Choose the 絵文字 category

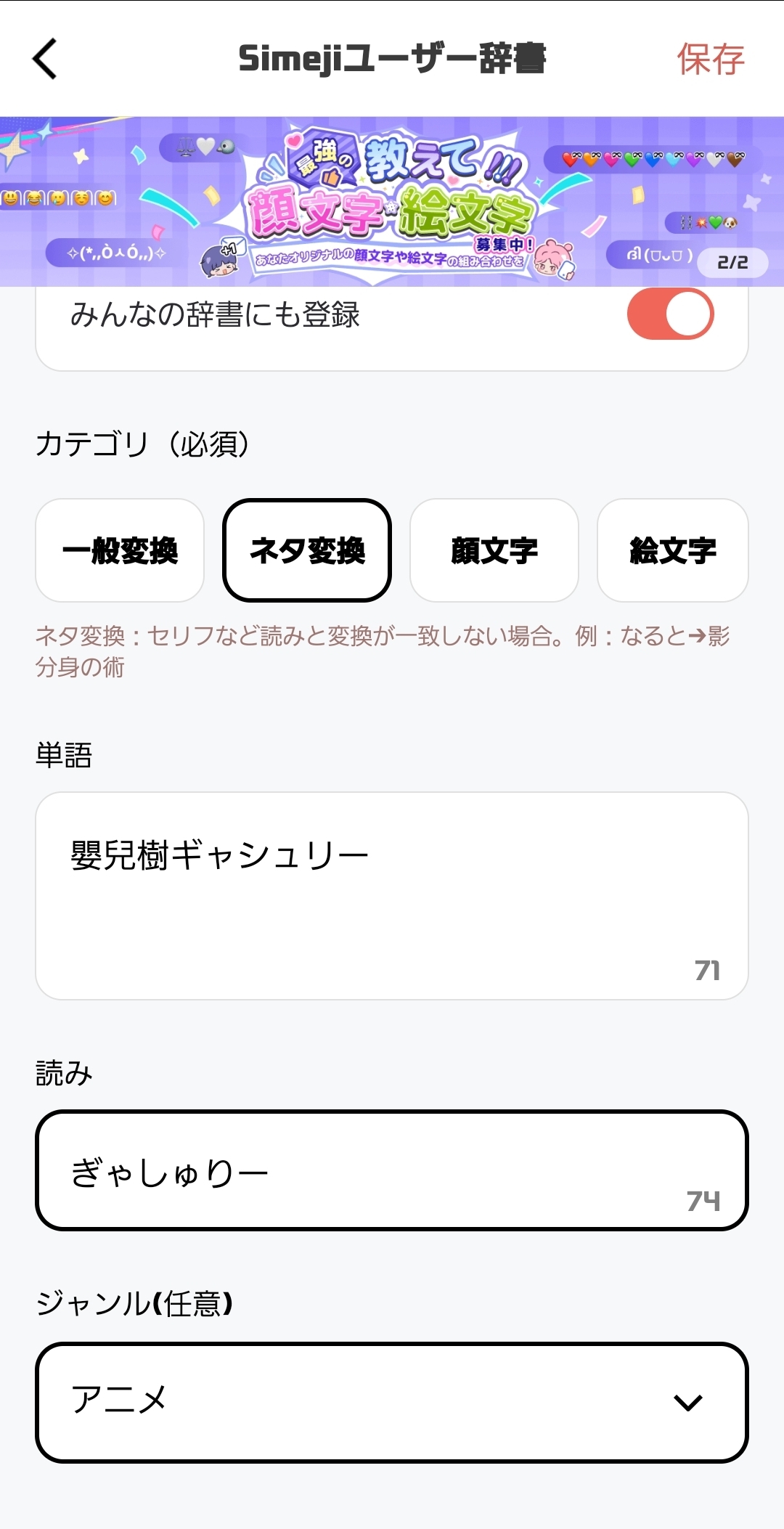click(672, 550)
